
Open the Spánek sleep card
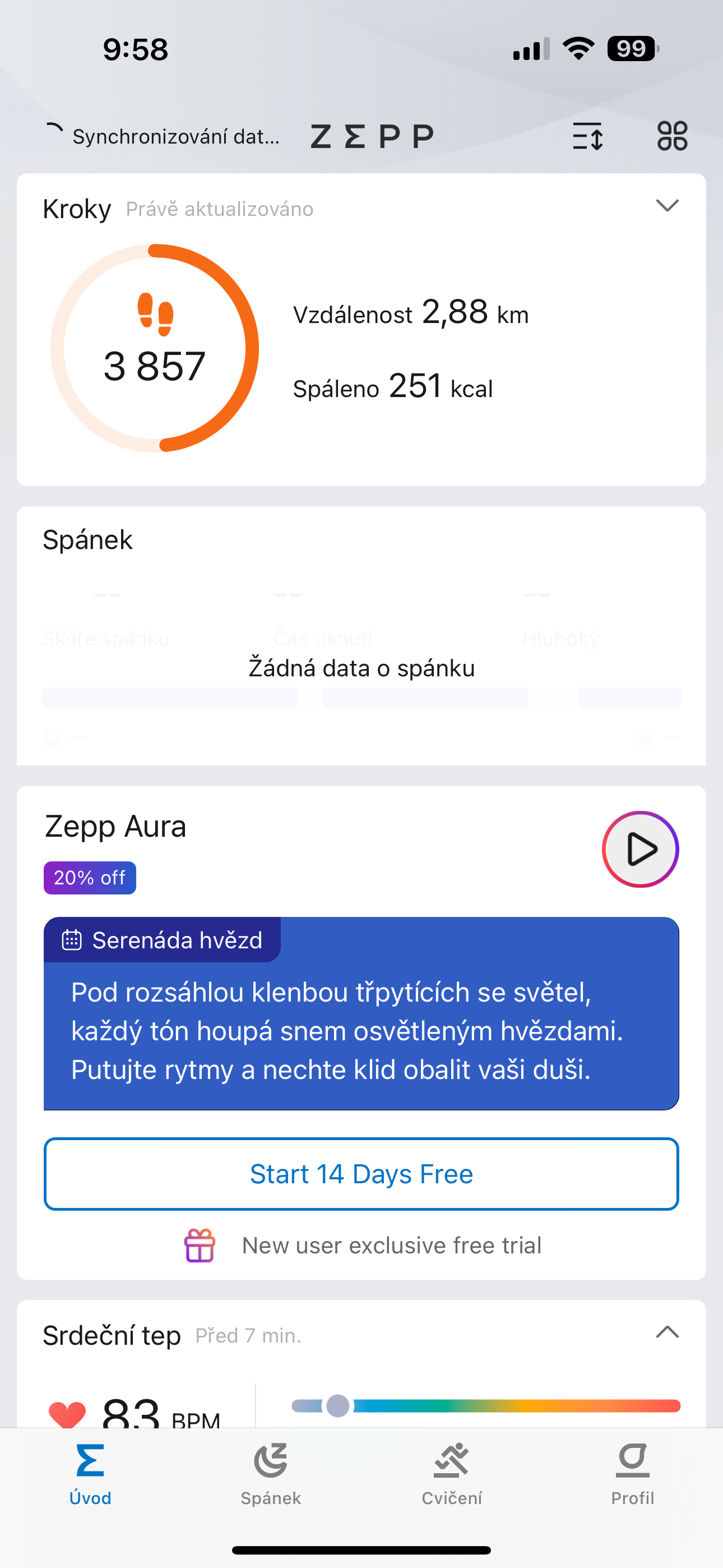pyautogui.click(x=361, y=635)
